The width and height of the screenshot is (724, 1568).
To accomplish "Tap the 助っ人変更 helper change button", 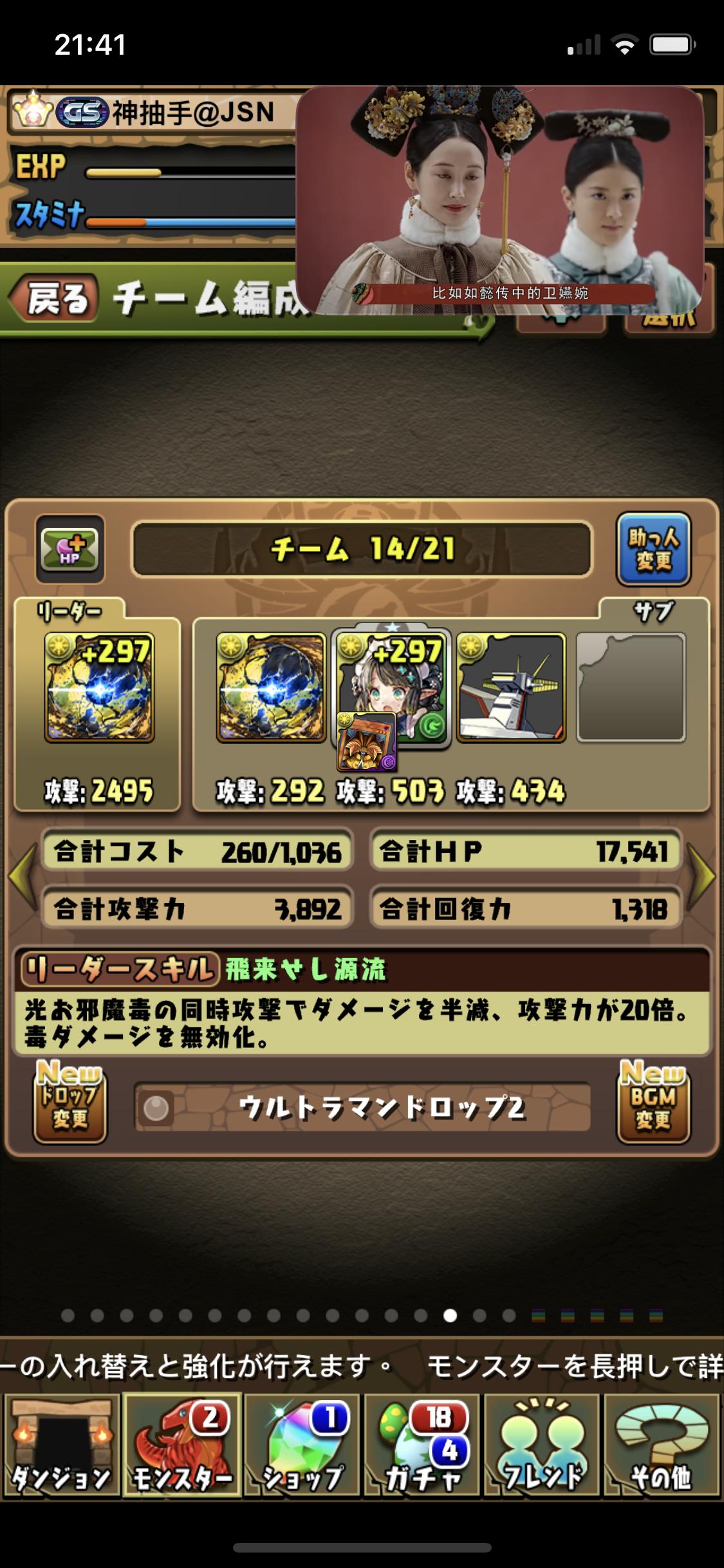I will tap(653, 549).
